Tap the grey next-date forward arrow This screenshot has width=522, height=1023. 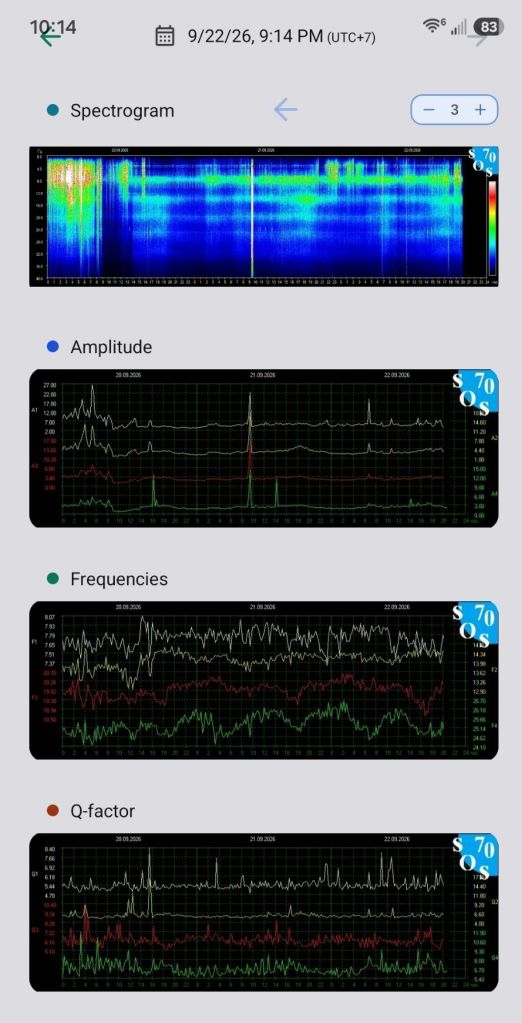tap(480, 39)
